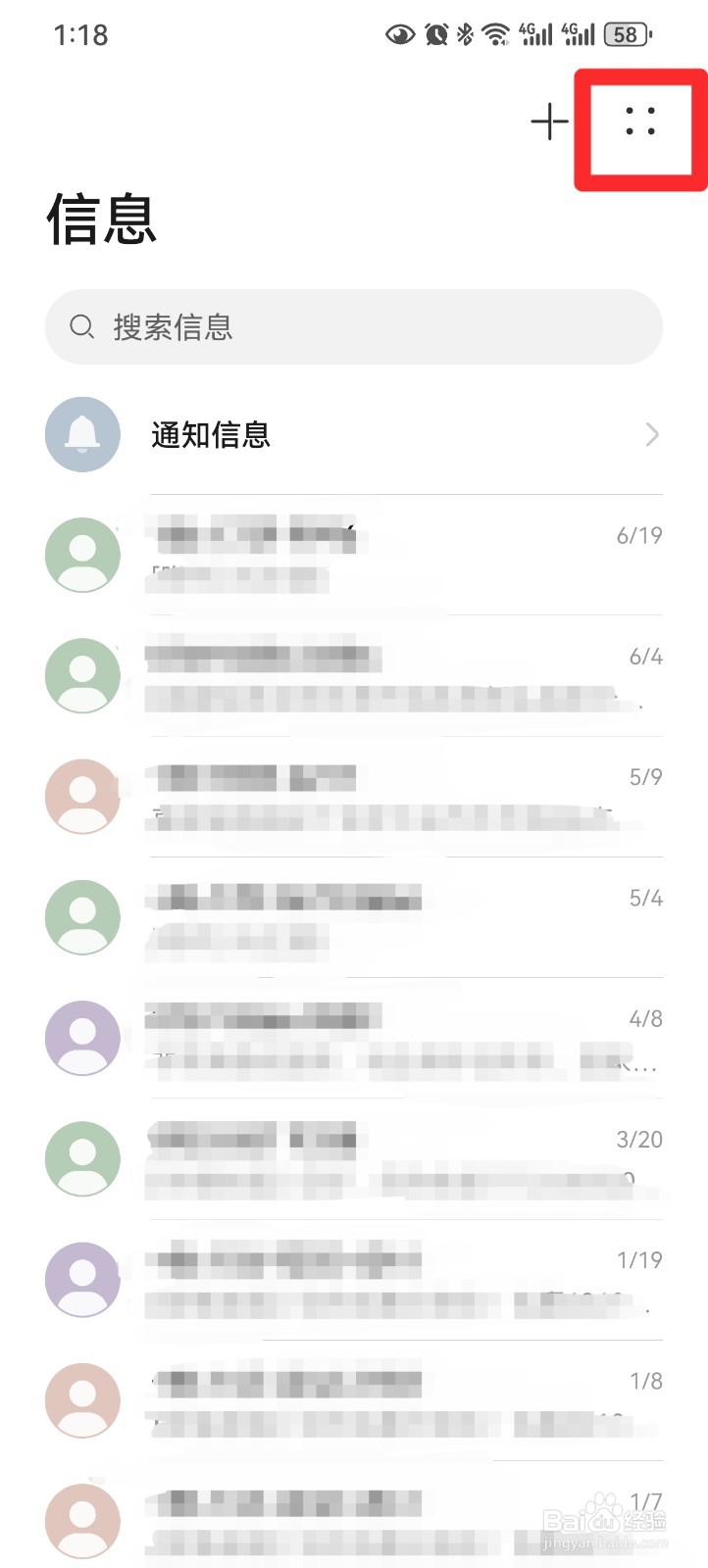Tap the avatar of the 6/19 conversation
The width and height of the screenshot is (708, 1568).
[82, 554]
